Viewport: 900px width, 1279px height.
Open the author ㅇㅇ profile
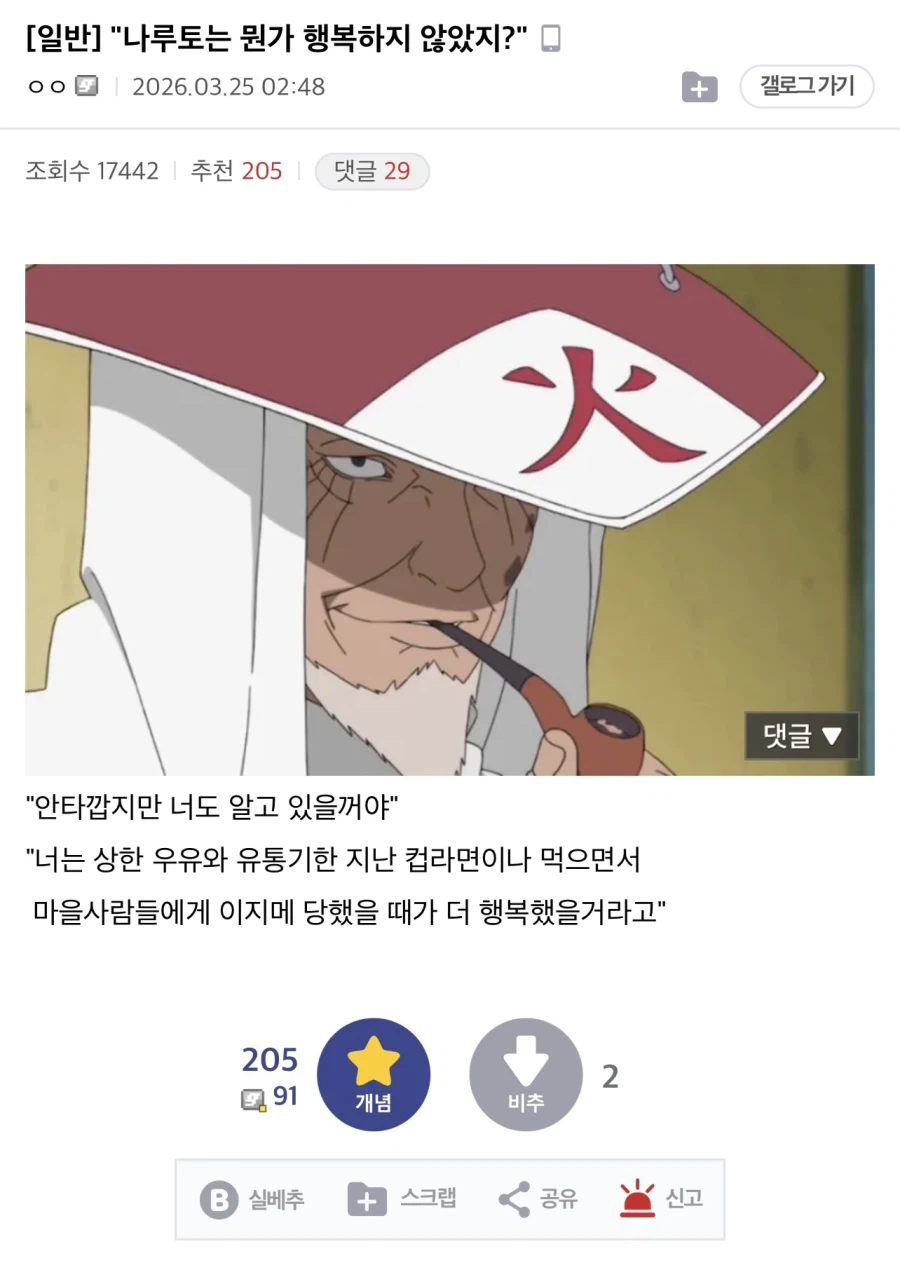coord(47,87)
